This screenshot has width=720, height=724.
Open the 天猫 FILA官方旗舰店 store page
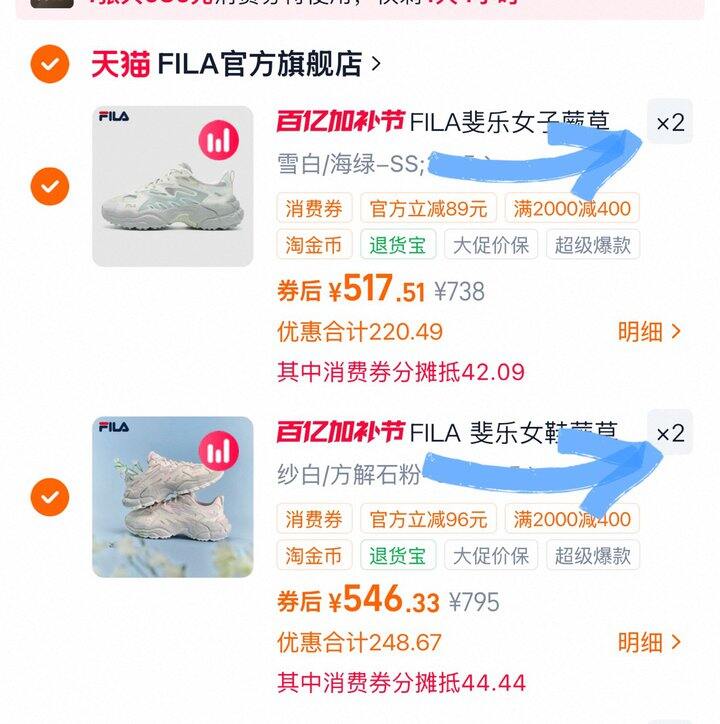236,65
